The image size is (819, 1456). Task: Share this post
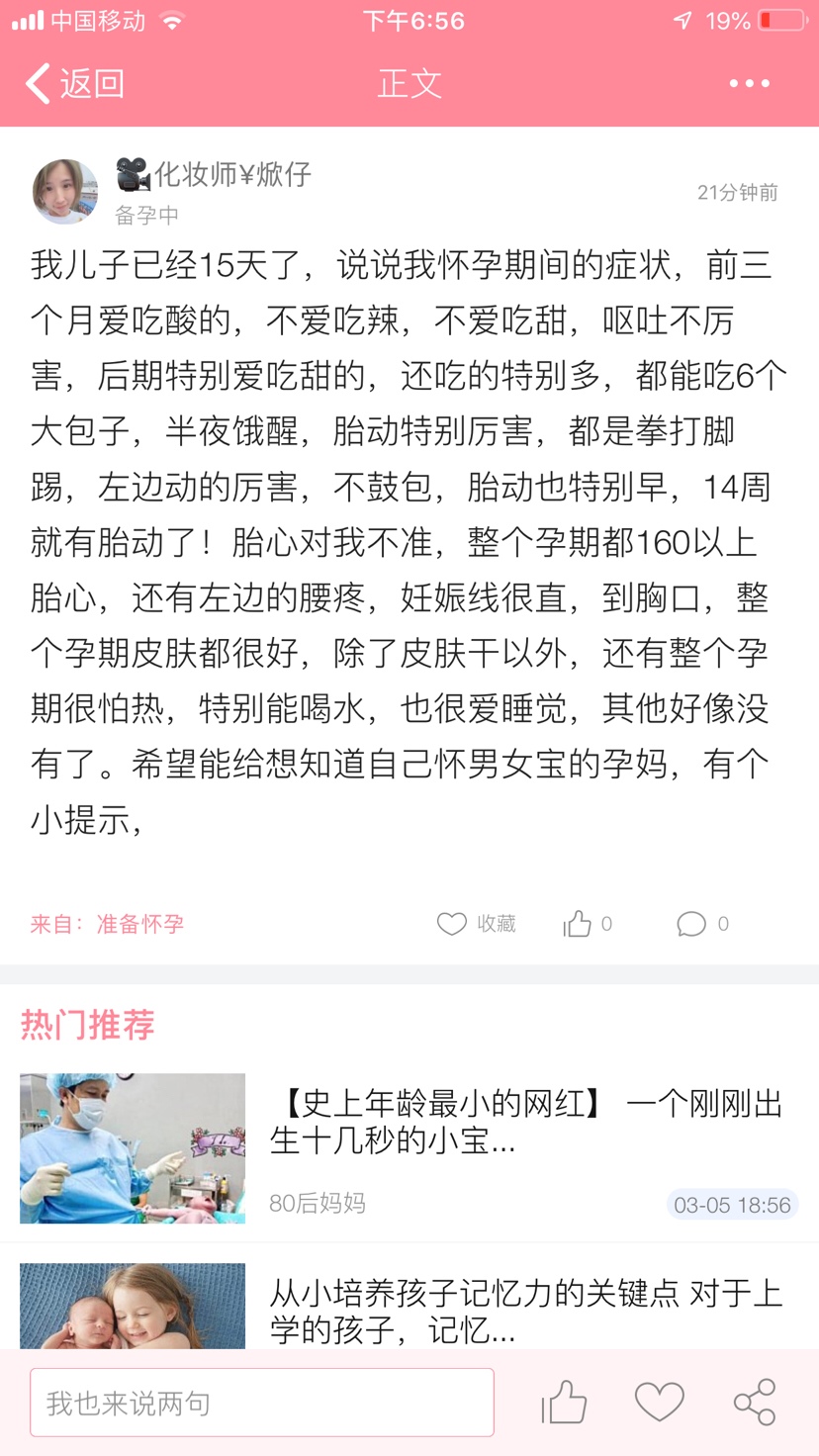tap(754, 1403)
